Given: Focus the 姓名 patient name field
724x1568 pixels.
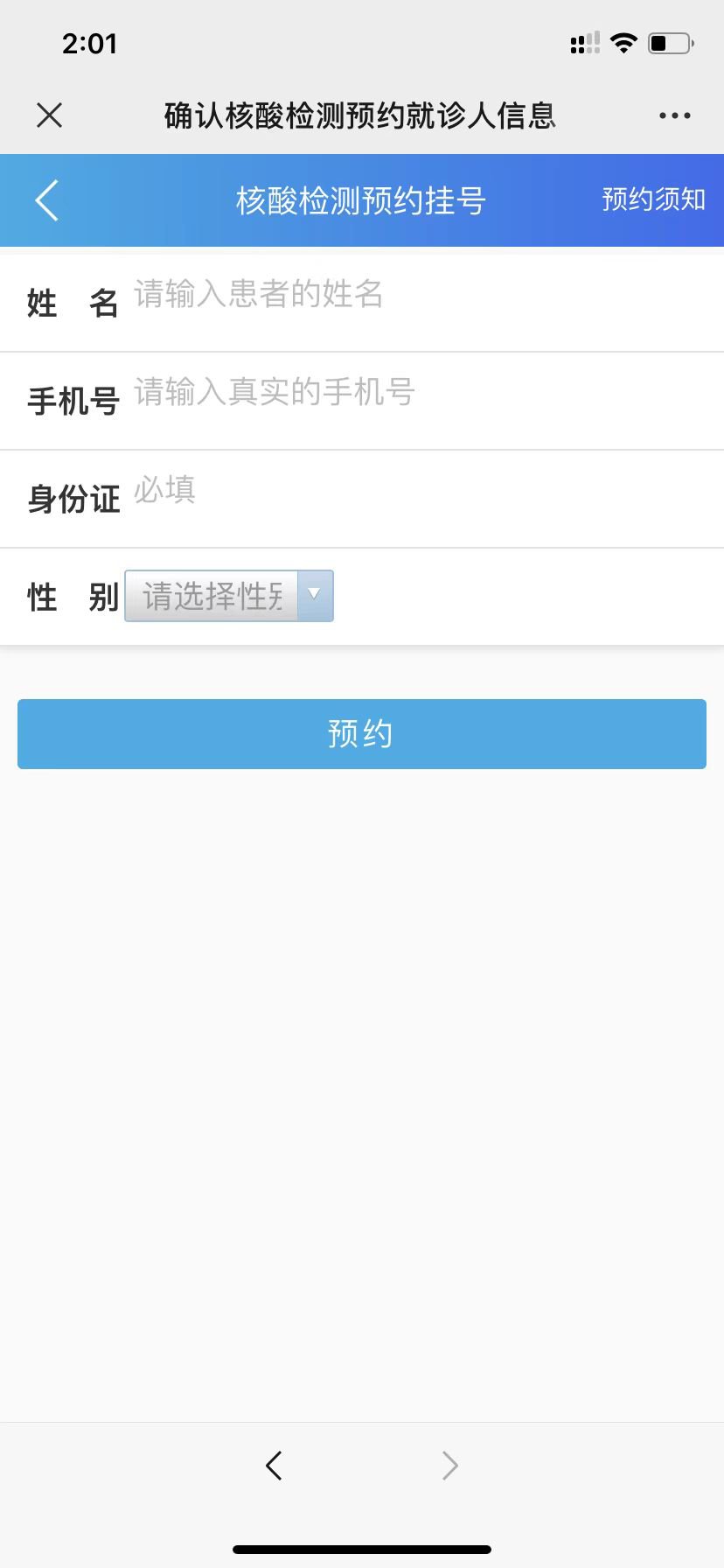Looking at the screenshot, I should click(x=420, y=296).
